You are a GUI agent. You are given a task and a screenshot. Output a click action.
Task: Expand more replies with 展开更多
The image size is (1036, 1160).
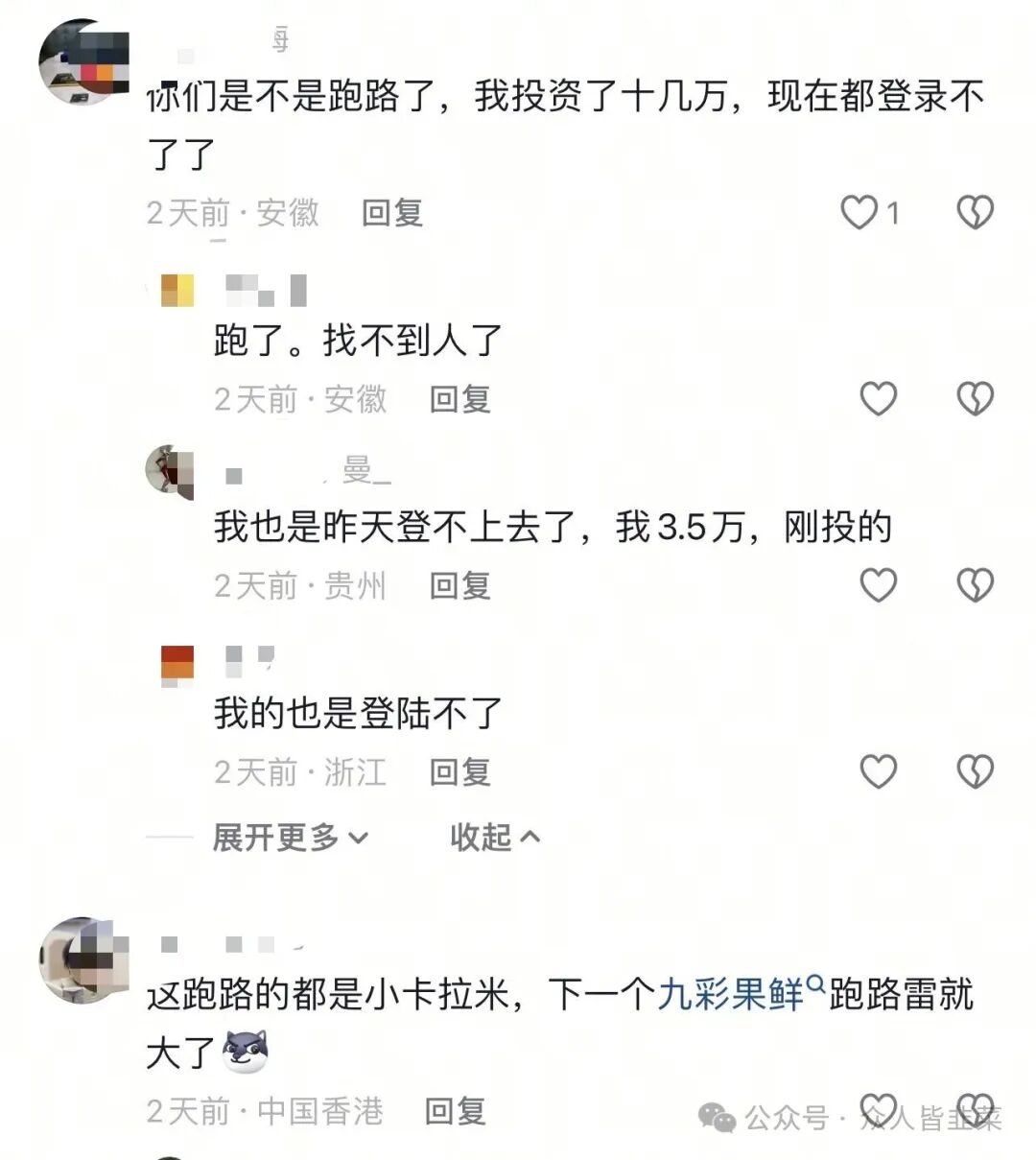click(x=290, y=838)
